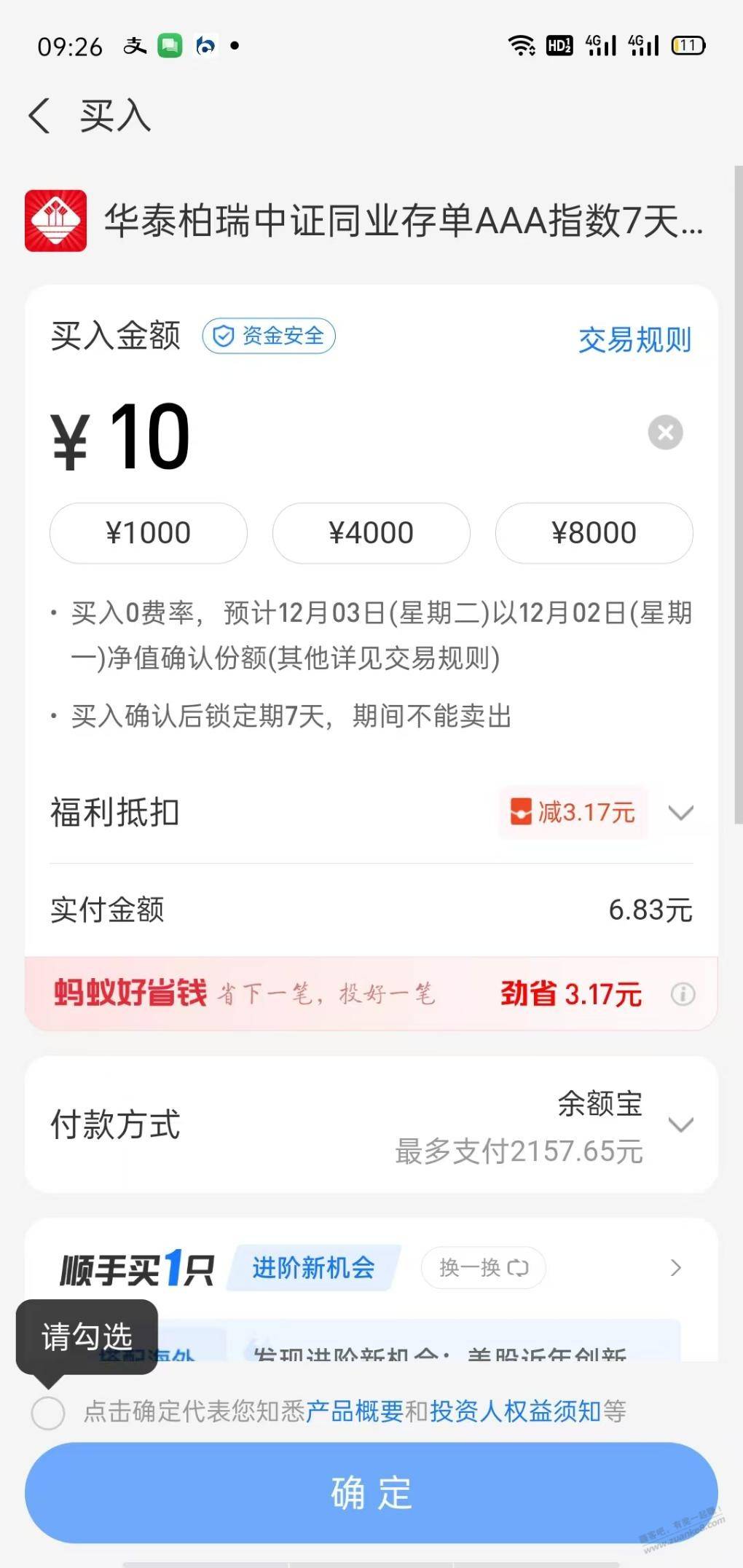This screenshot has width=743, height=1568.
Task: Change 付款方式 from 余额宝
Action: pos(371,1125)
